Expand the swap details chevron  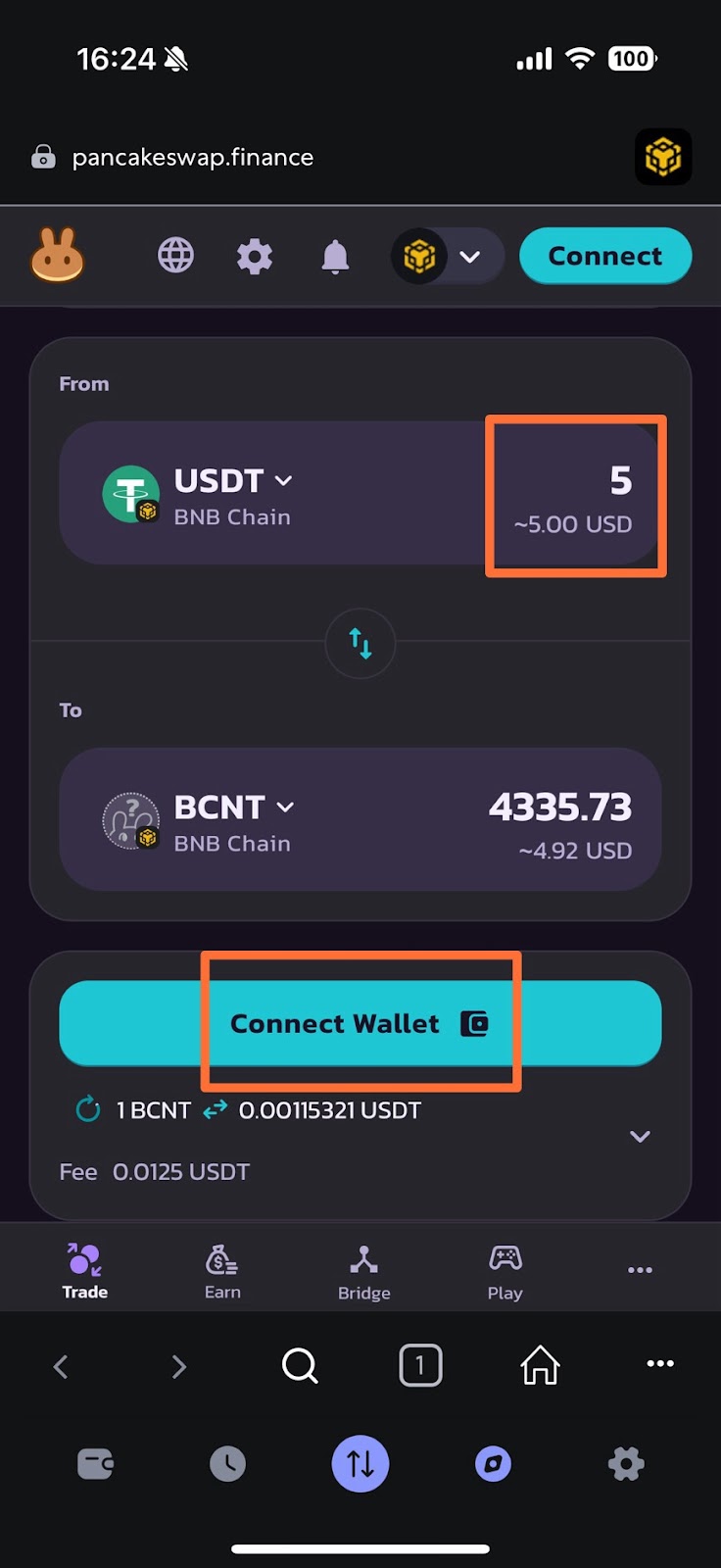click(x=640, y=1137)
